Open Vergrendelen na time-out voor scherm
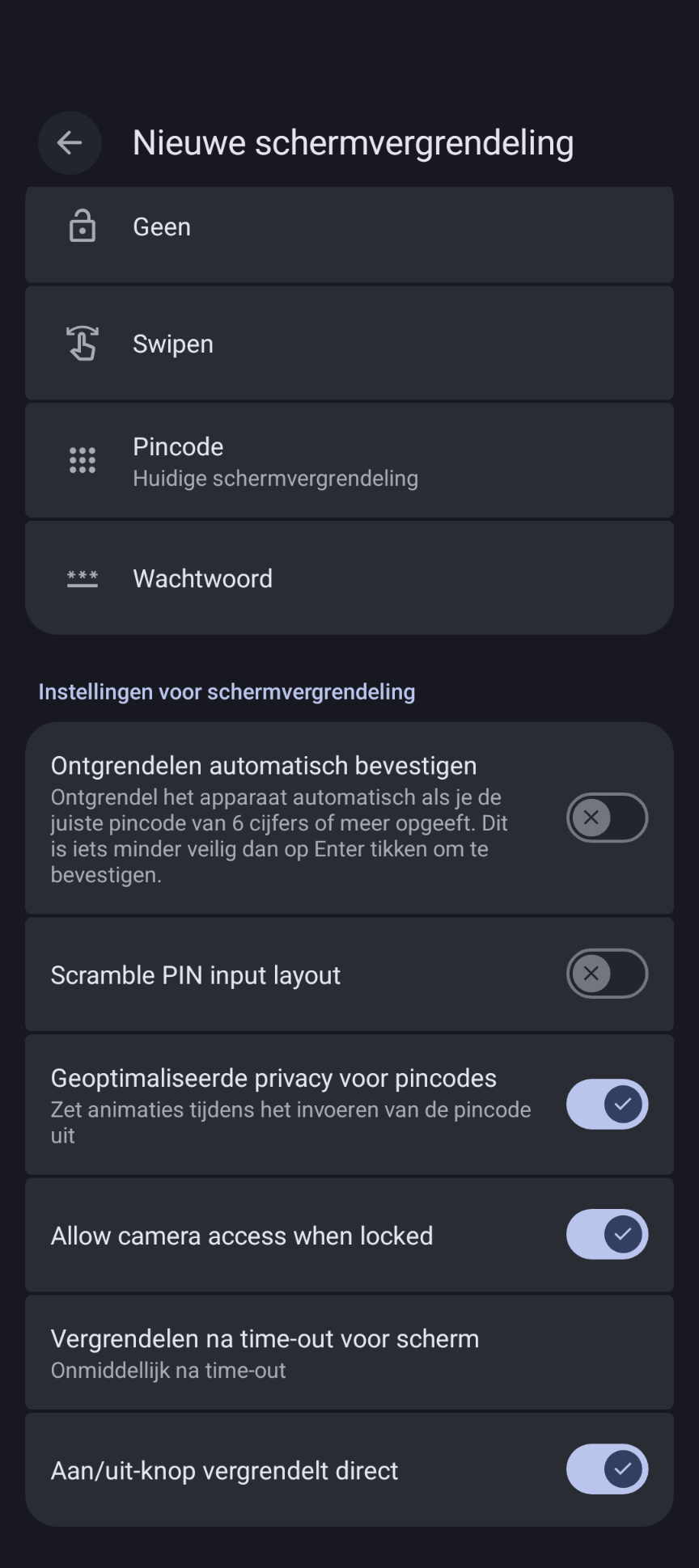Screen dimensions: 699x1568 tap(348, 1353)
